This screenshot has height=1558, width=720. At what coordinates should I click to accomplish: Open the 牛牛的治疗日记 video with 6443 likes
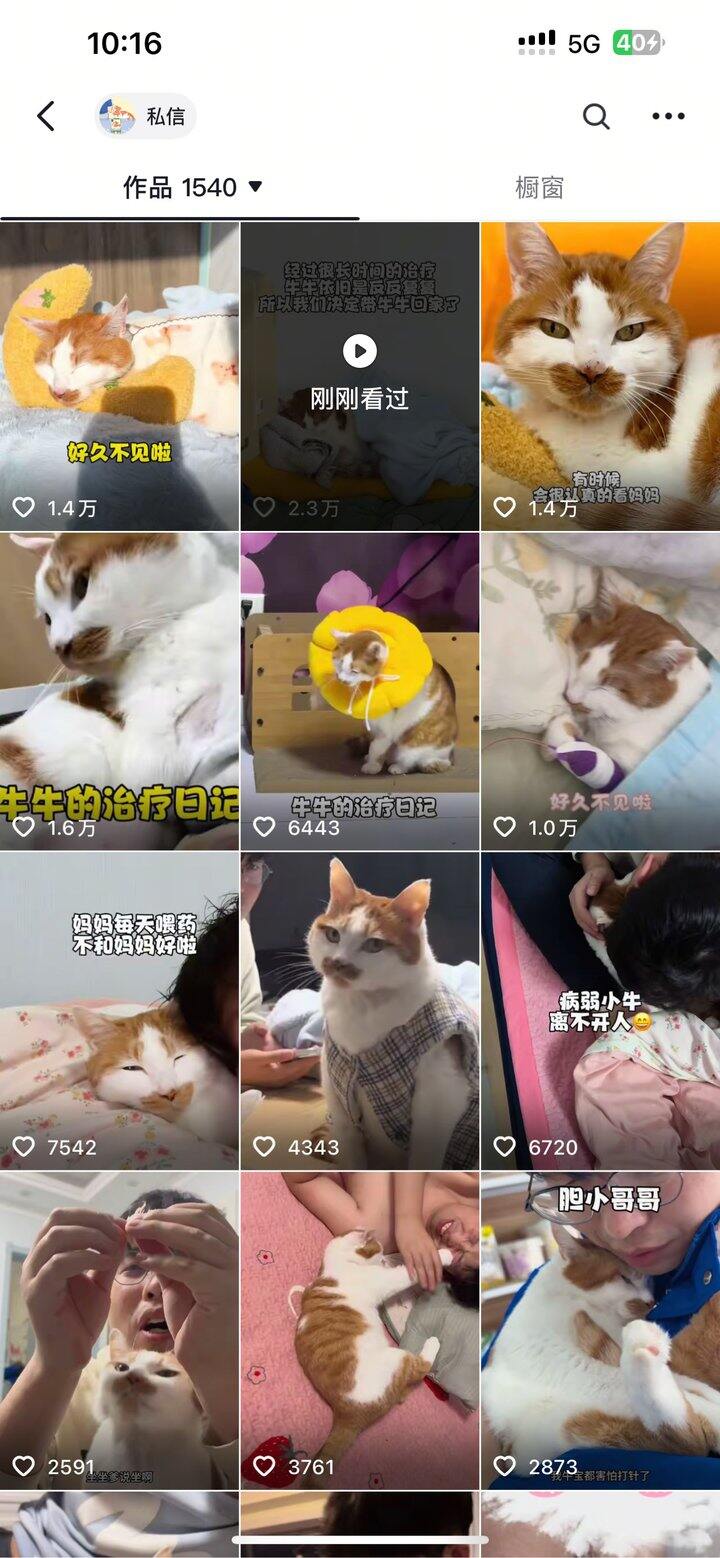coord(360,691)
